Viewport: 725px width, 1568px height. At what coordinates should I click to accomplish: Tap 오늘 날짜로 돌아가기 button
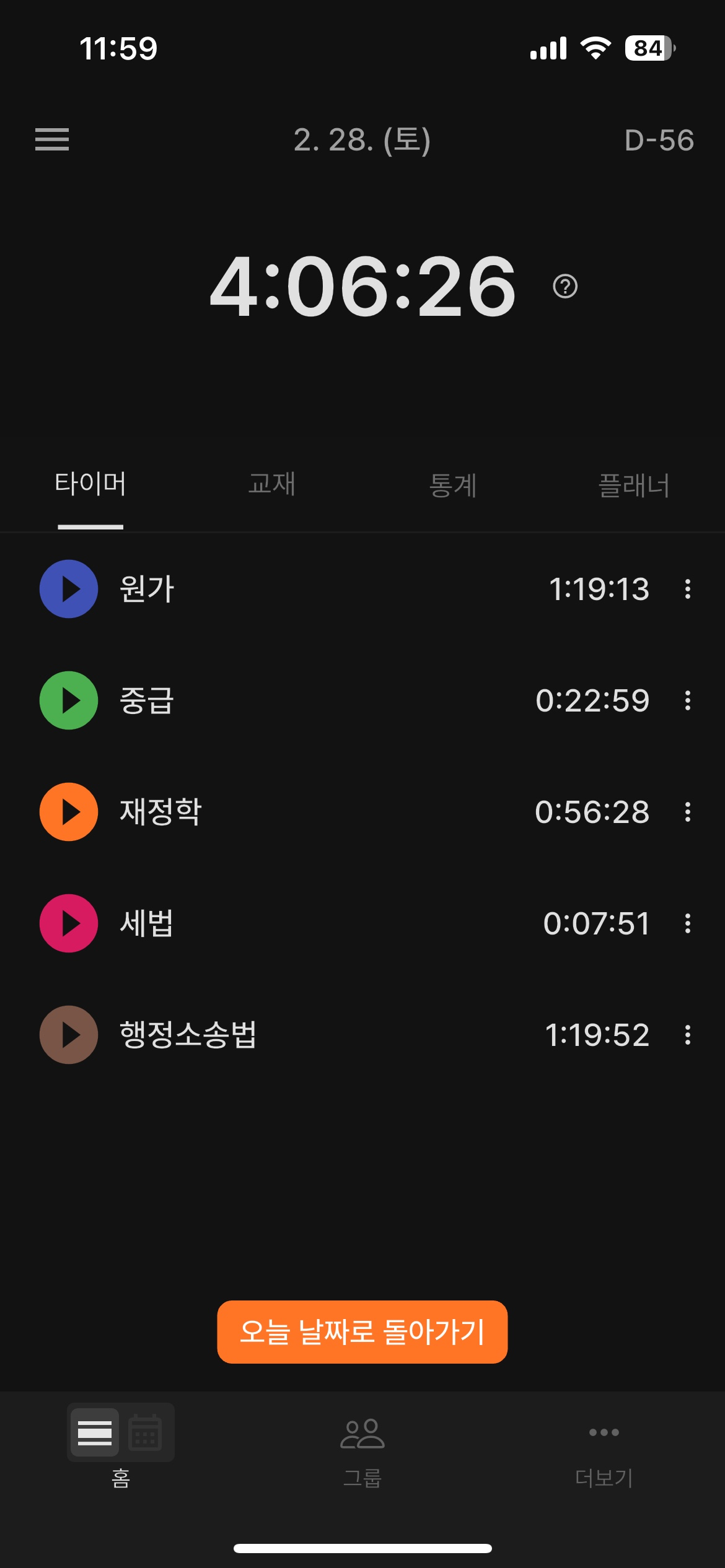(x=362, y=1331)
